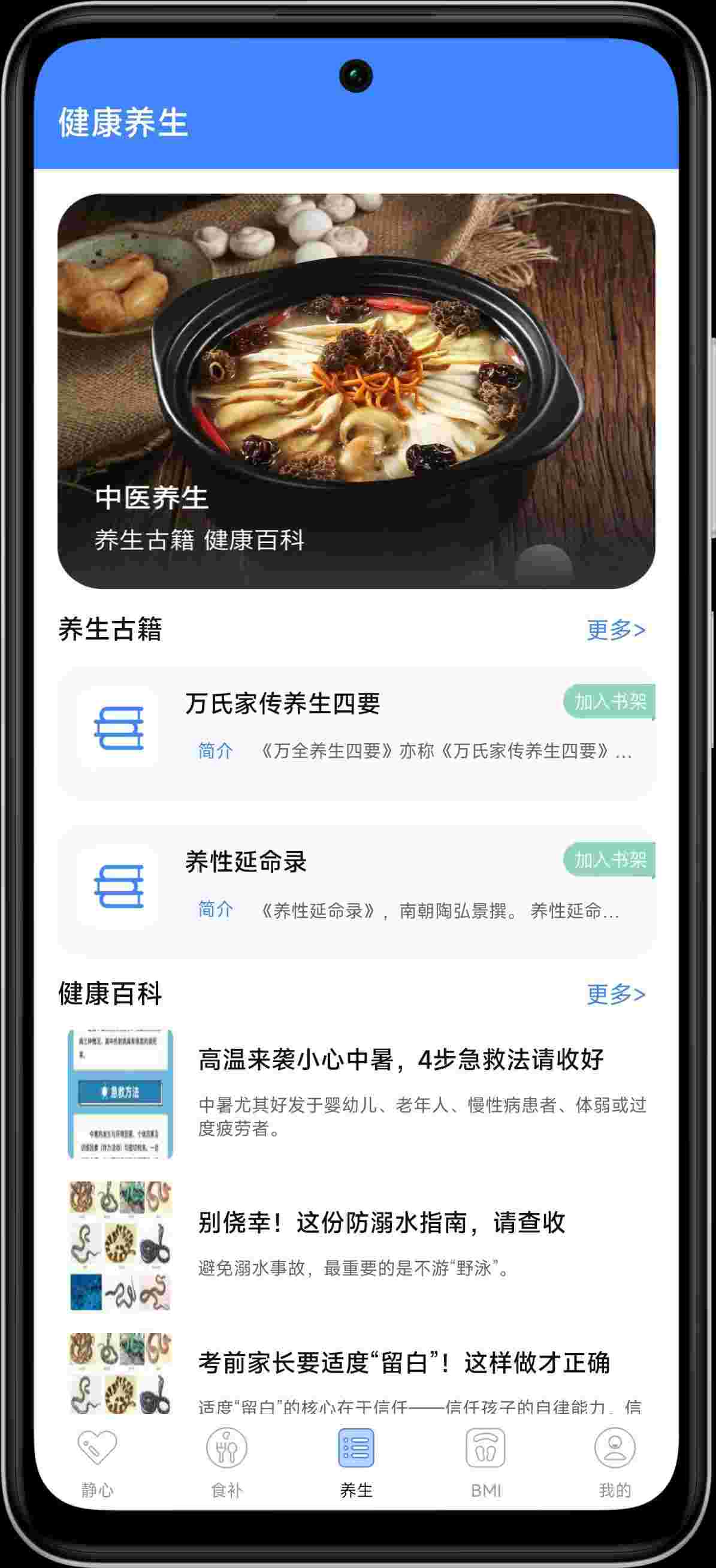716x1568 pixels.
Task: Open the BMI tab
Action: tap(485, 1461)
